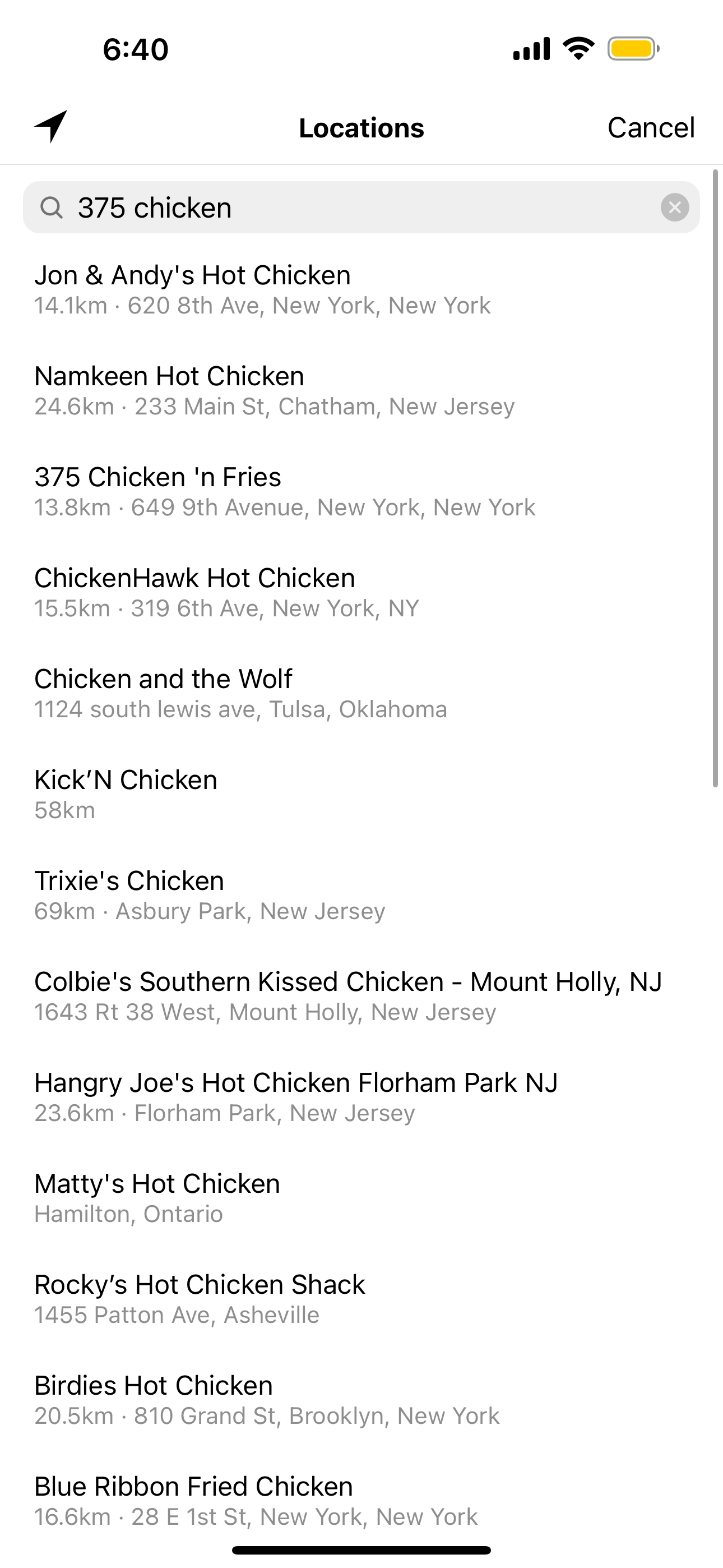
Task: Choose Kick'N Chicken location
Action: pos(361,795)
